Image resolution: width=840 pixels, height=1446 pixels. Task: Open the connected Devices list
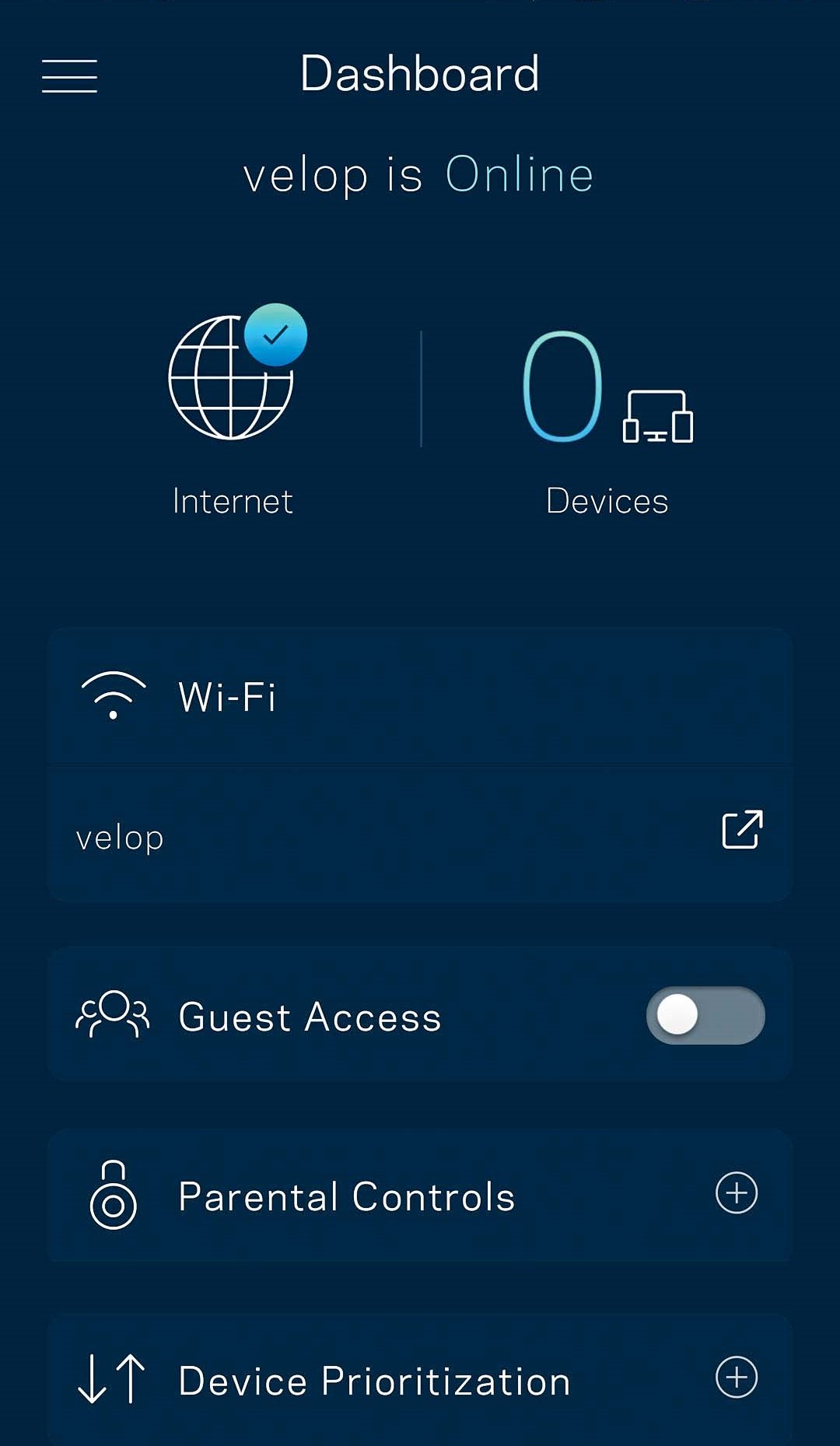[607, 389]
